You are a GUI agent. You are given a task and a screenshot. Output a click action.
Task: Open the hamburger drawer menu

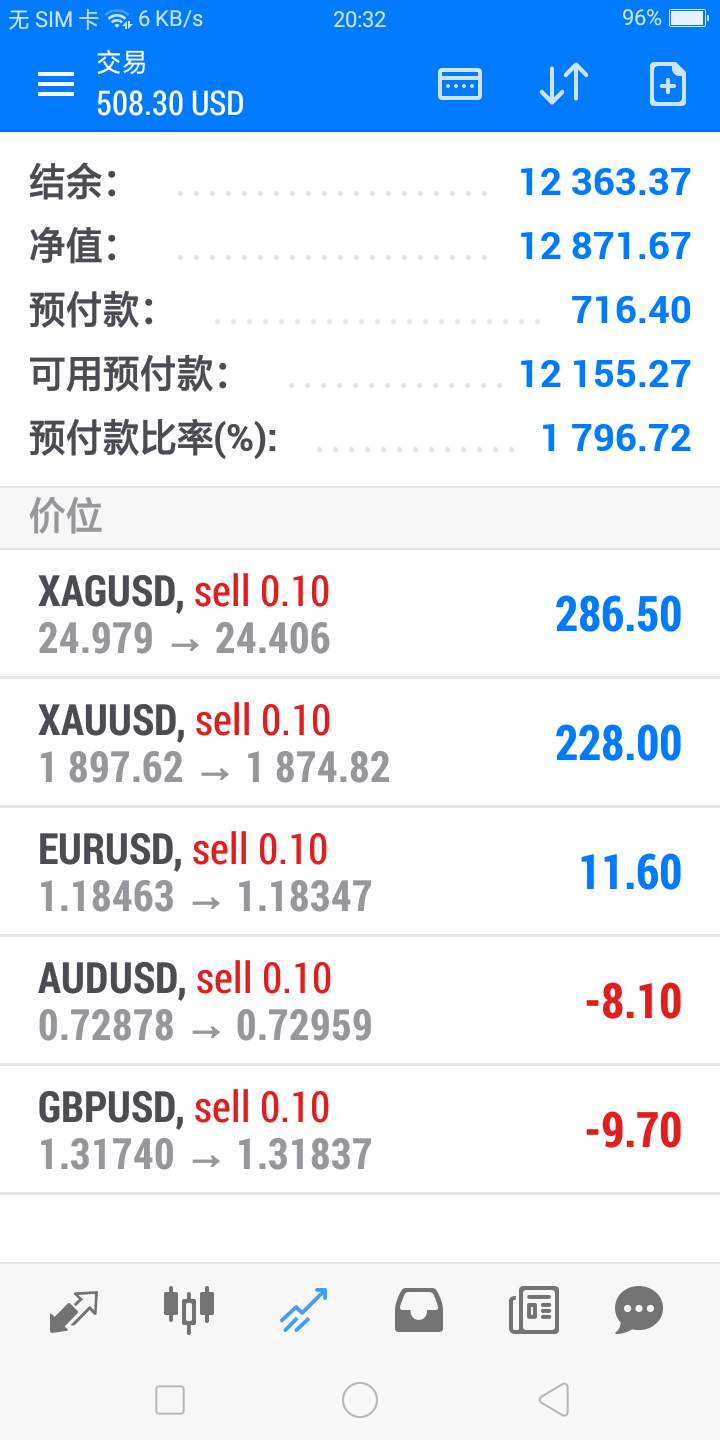[x=56, y=85]
